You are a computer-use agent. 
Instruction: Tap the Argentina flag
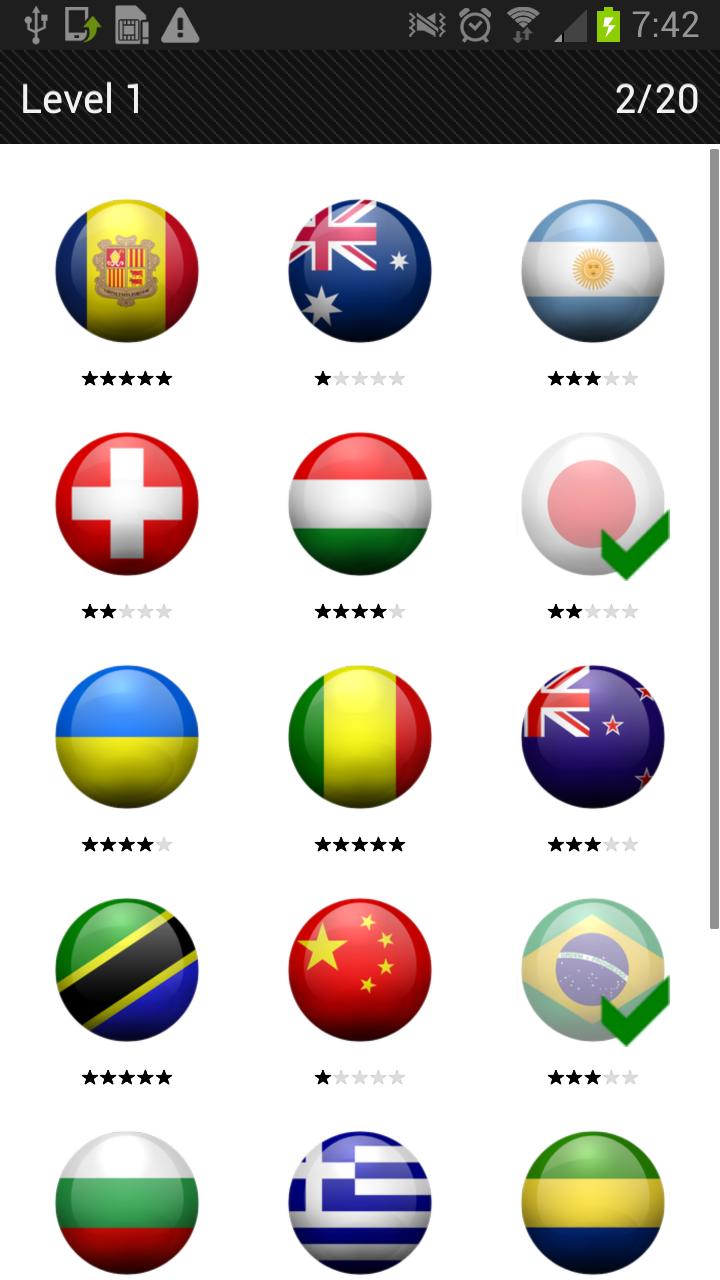point(592,270)
